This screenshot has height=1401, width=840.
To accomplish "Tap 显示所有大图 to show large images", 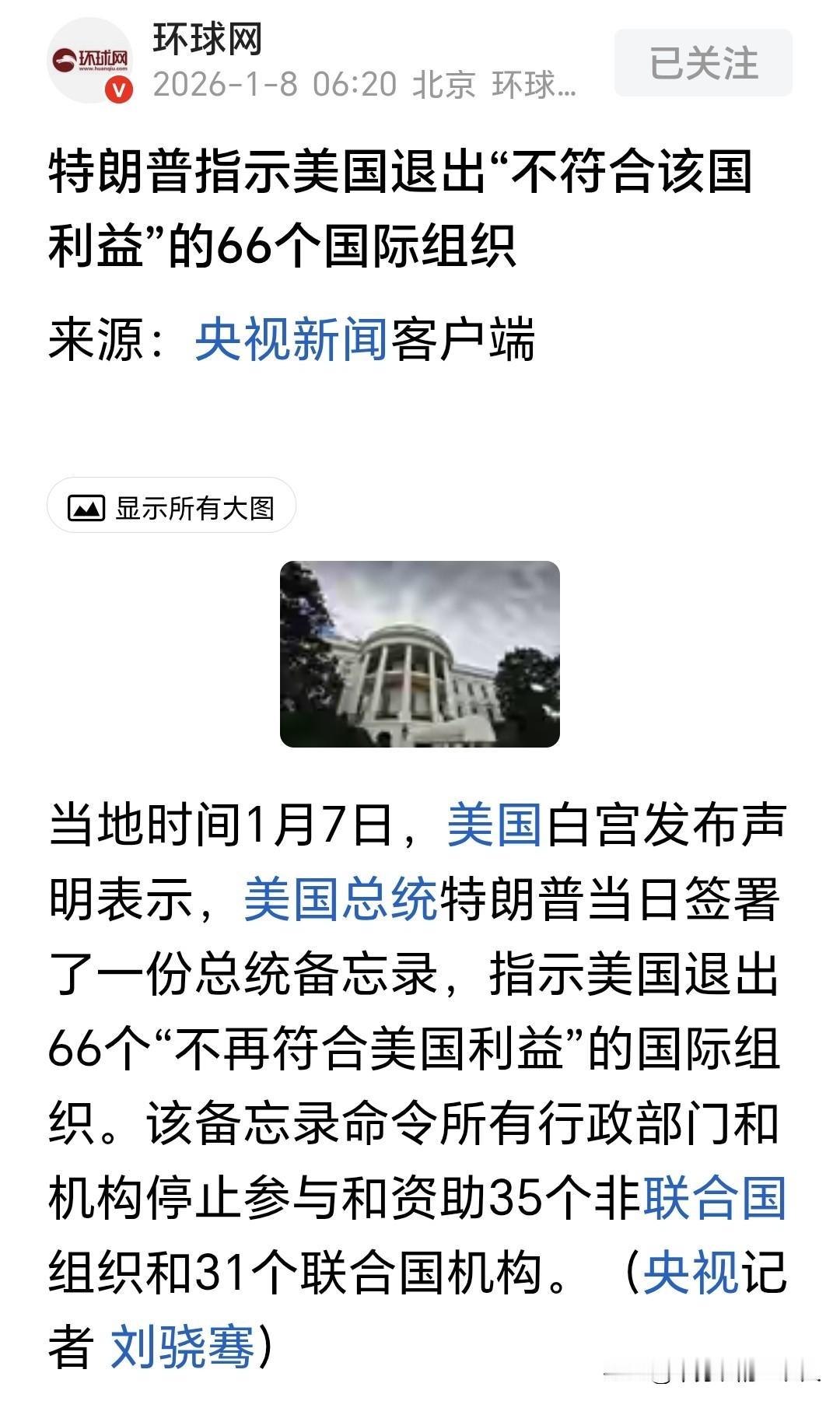I will click(x=194, y=506).
